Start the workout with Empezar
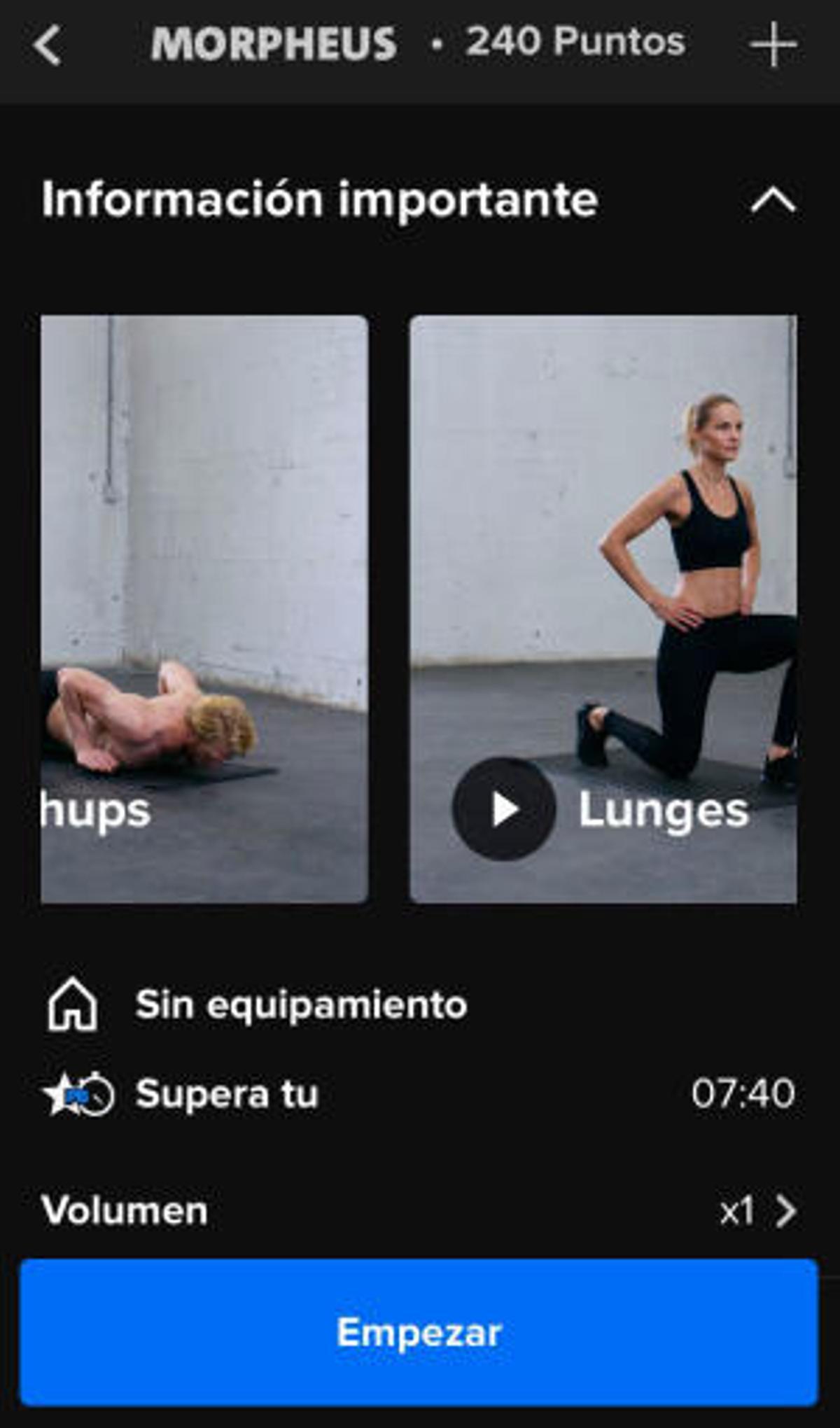Viewport: 840px width, 1428px height. pos(419,1332)
